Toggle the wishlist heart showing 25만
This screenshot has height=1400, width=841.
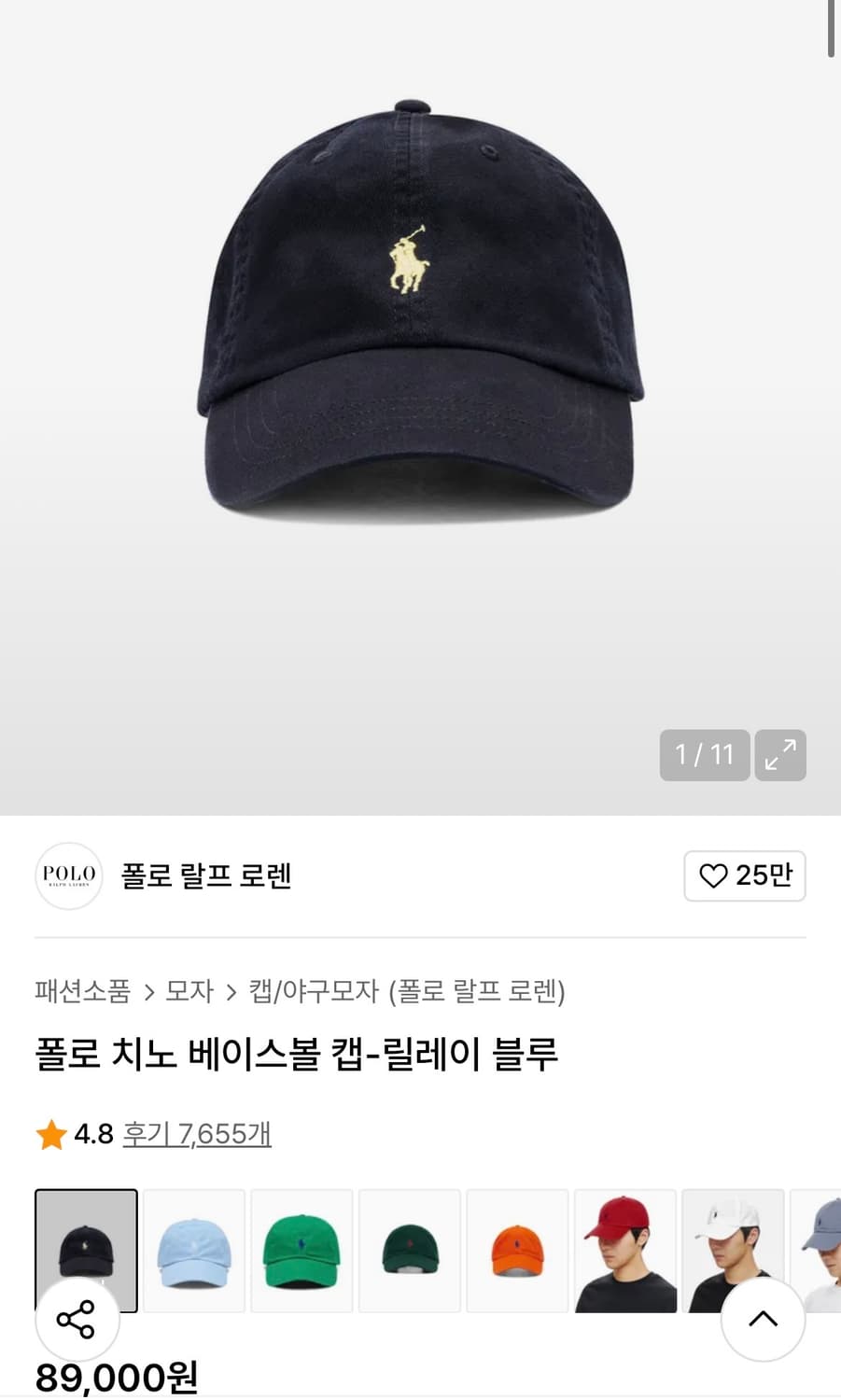coord(744,875)
